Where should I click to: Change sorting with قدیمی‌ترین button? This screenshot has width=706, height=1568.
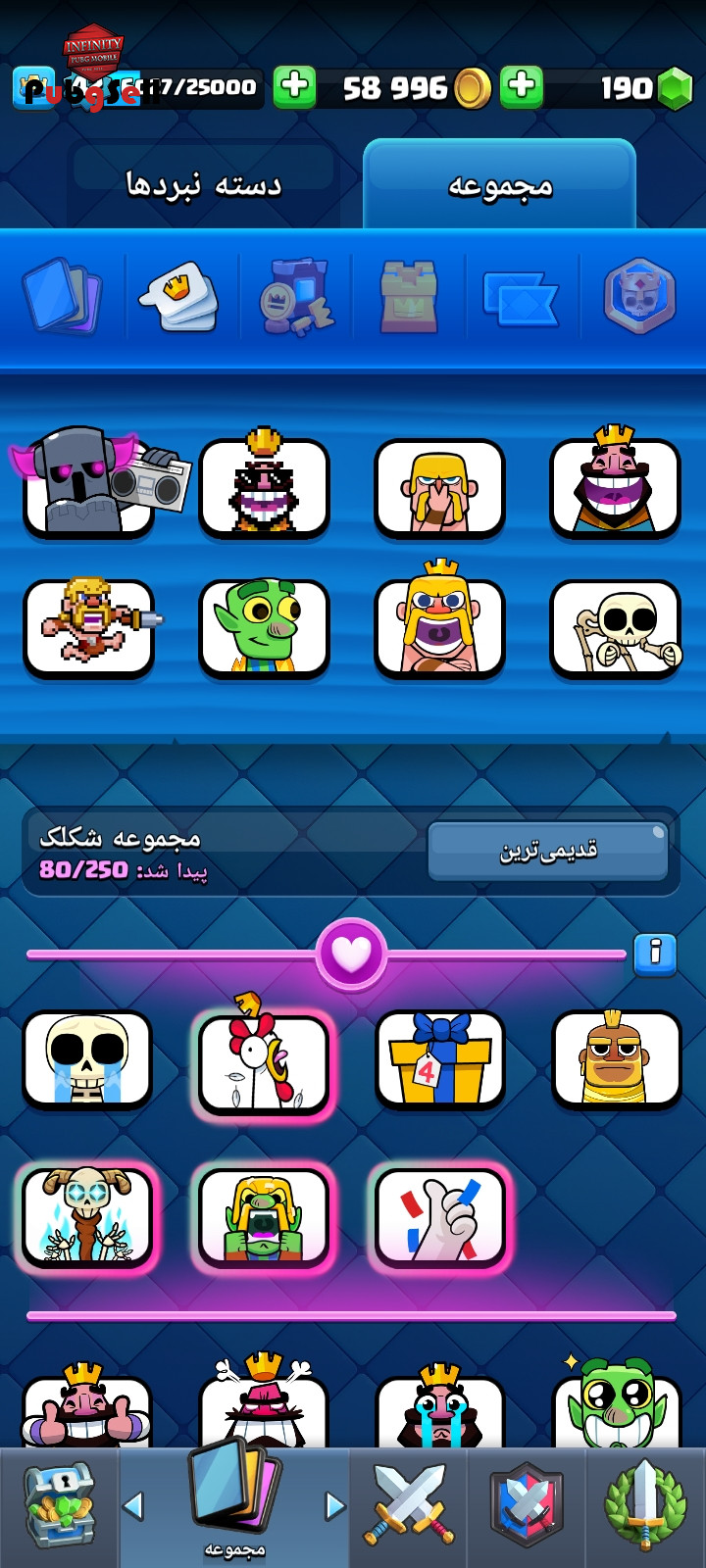(x=548, y=851)
